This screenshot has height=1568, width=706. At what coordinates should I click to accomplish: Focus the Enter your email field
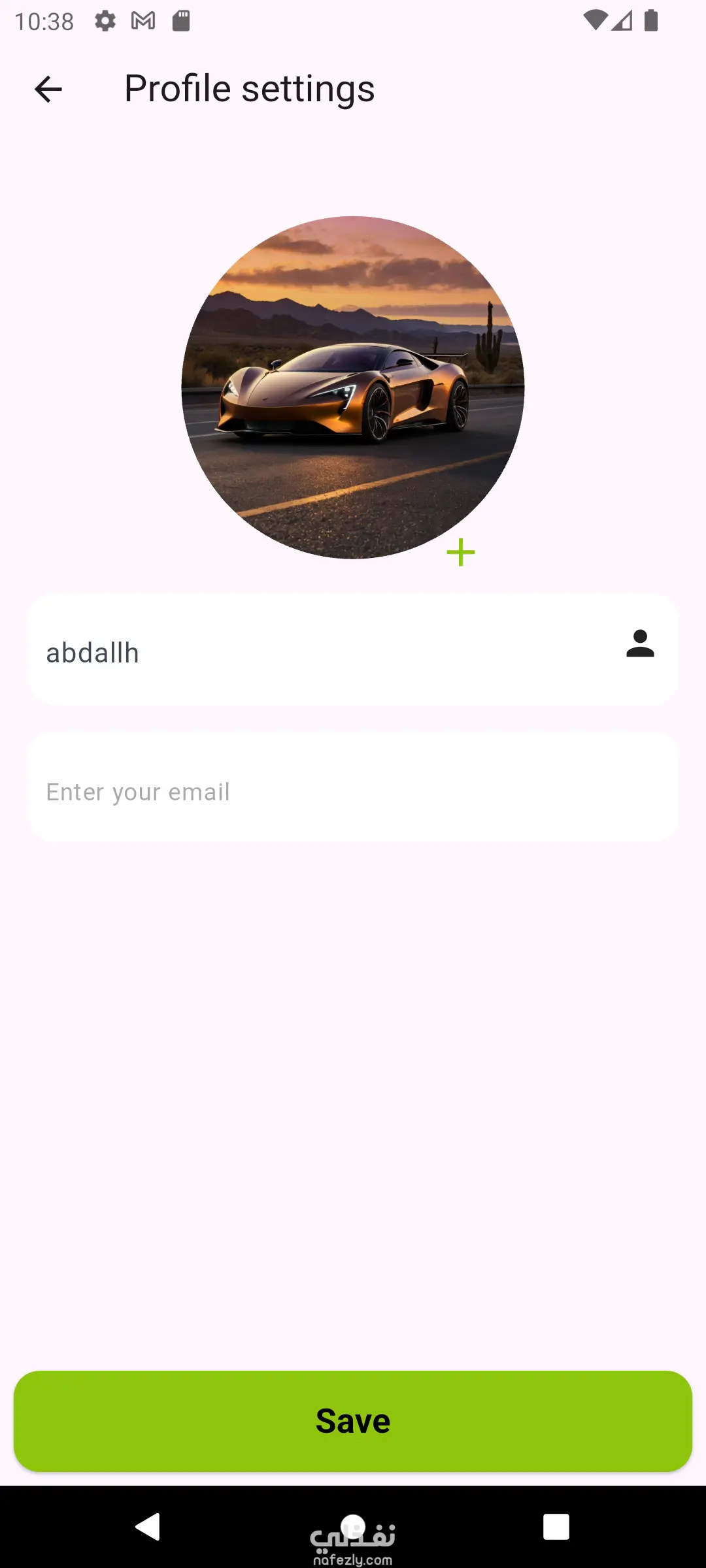point(353,788)
